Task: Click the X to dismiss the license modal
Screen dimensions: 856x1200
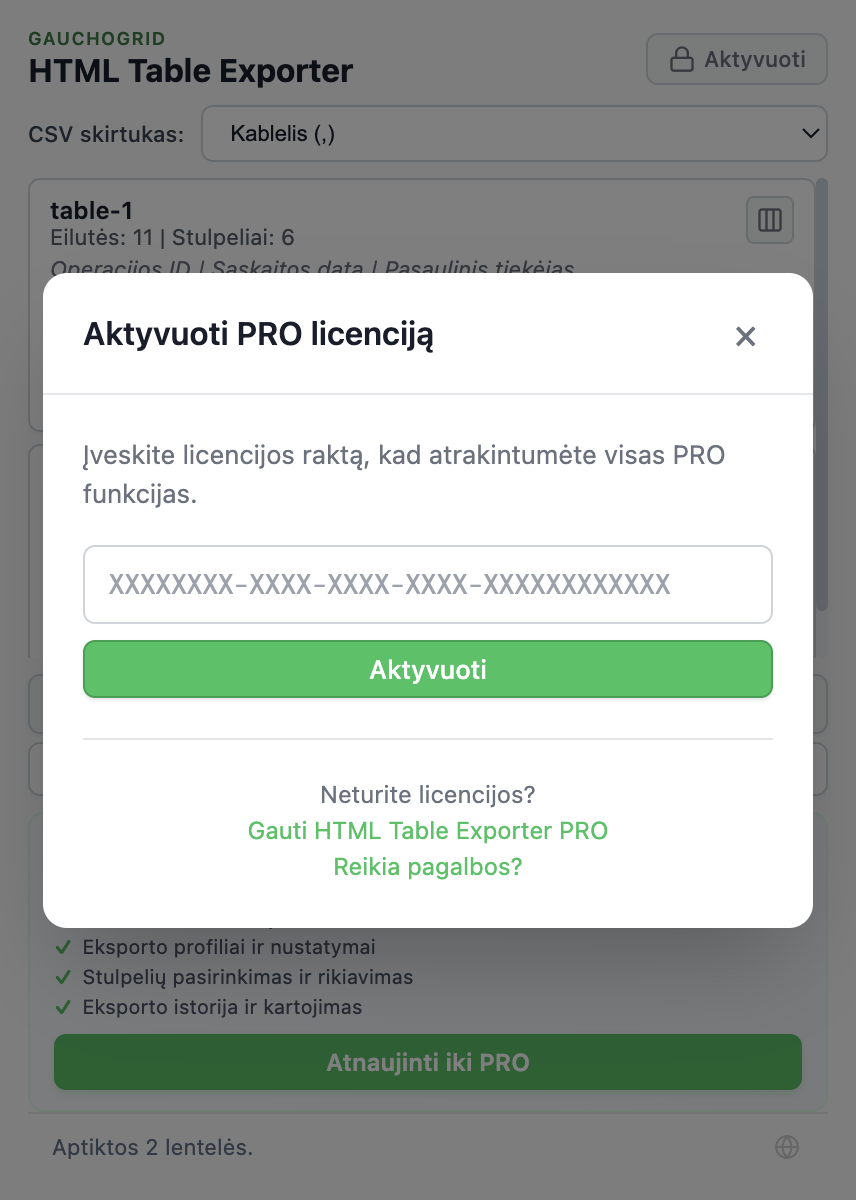Action: pos(745,337)
